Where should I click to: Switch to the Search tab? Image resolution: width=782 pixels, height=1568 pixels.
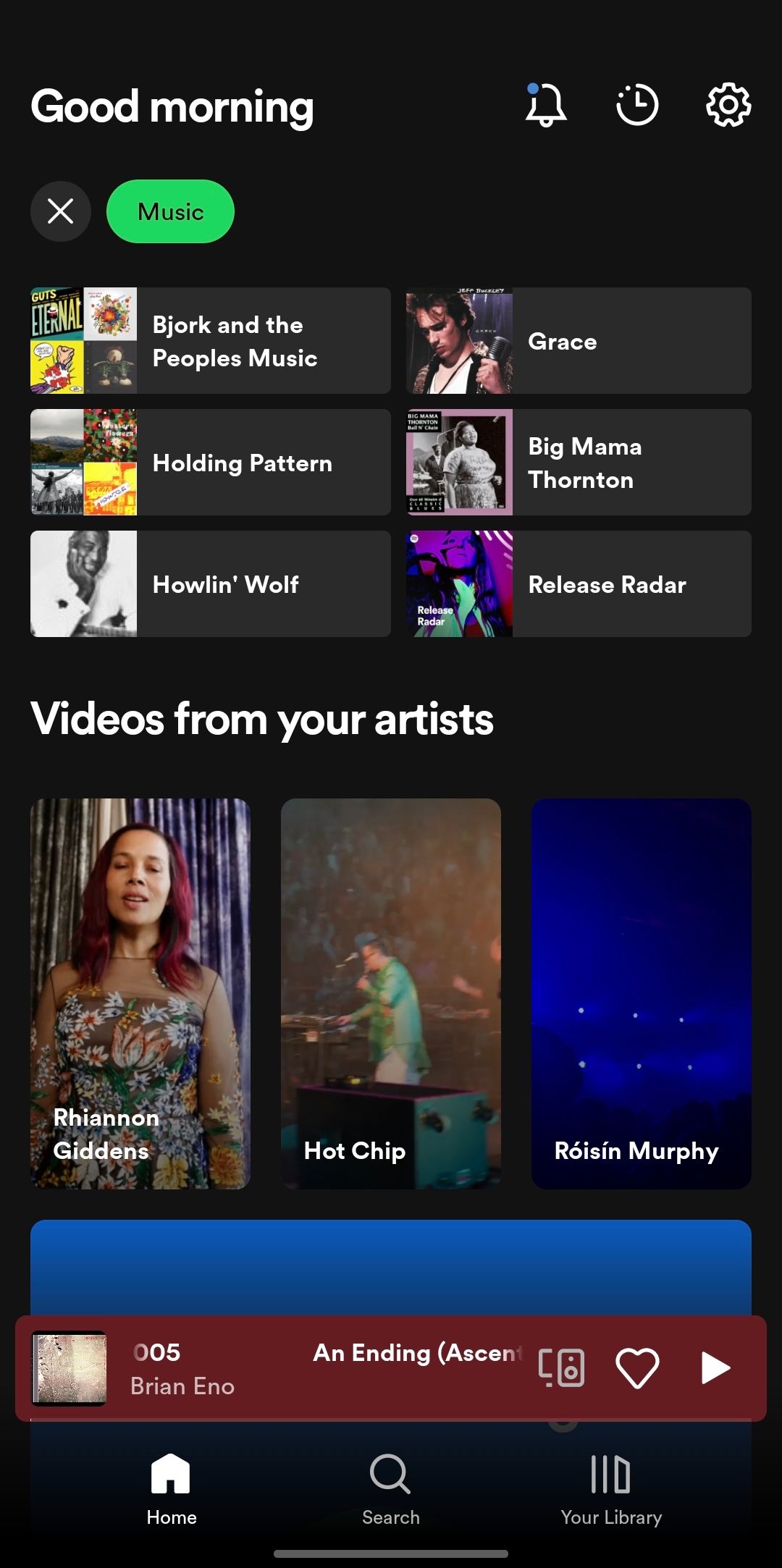pyautogui.click(x=390, y=1491)
